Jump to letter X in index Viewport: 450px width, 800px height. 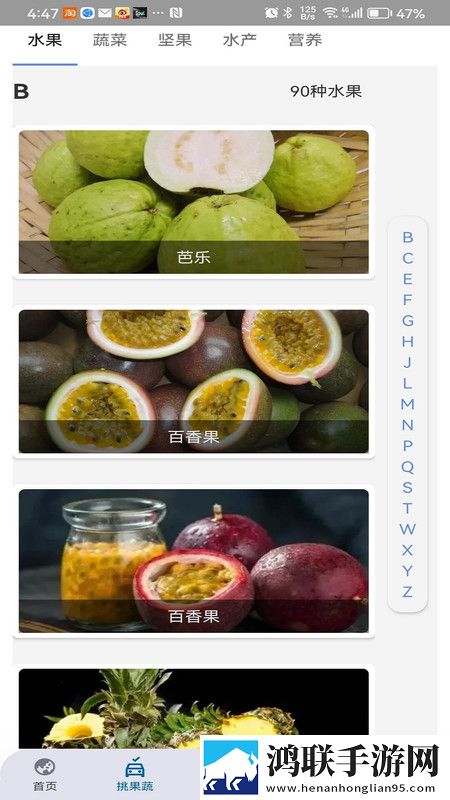click(407, 550)
